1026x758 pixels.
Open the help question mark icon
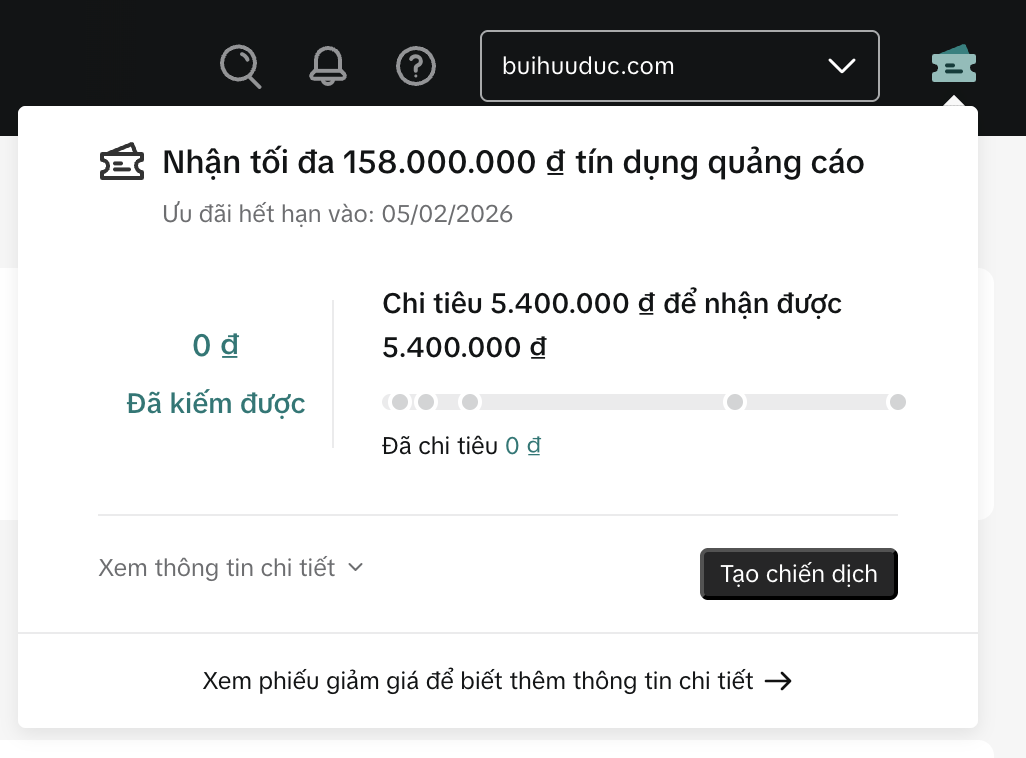(416, 67)
